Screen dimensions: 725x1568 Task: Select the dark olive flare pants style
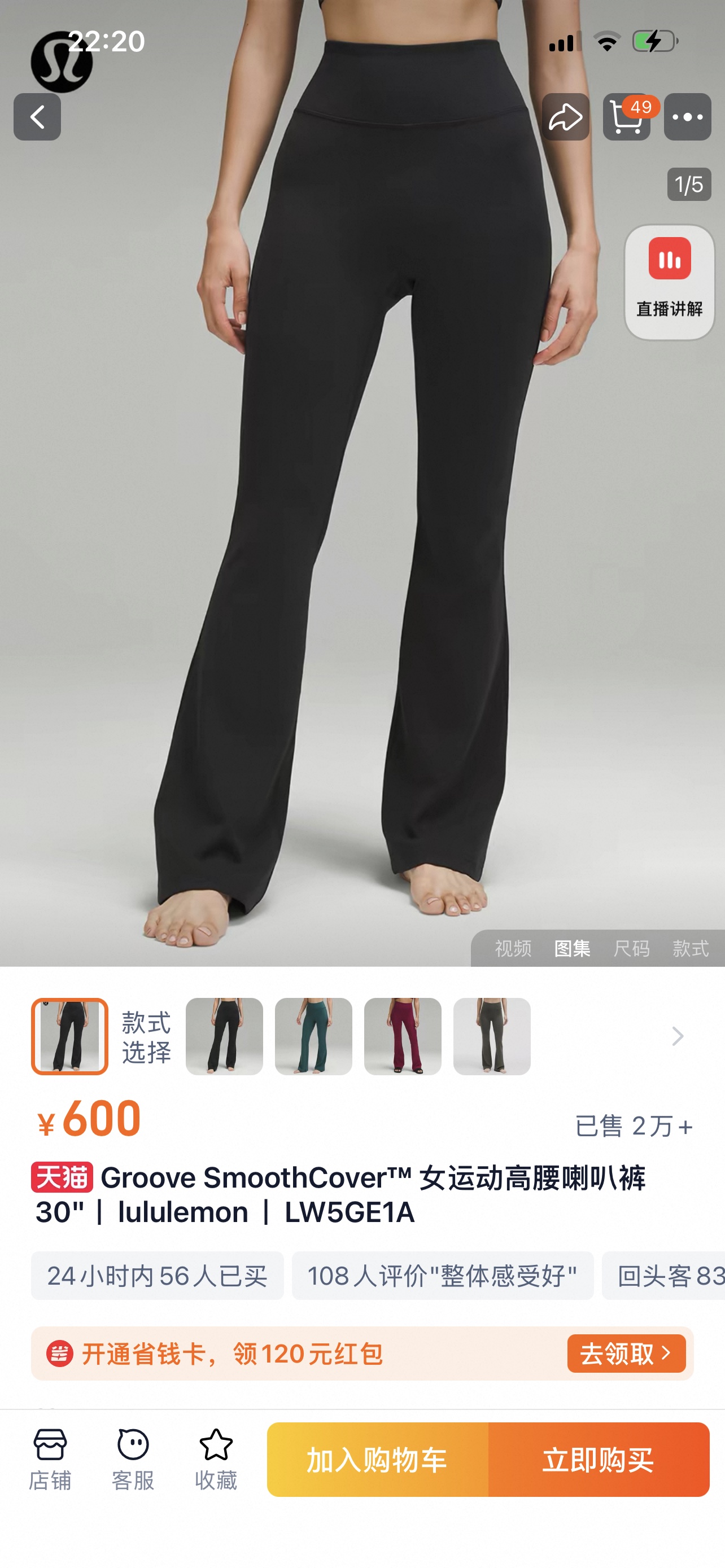click(x=492, y=1036)
